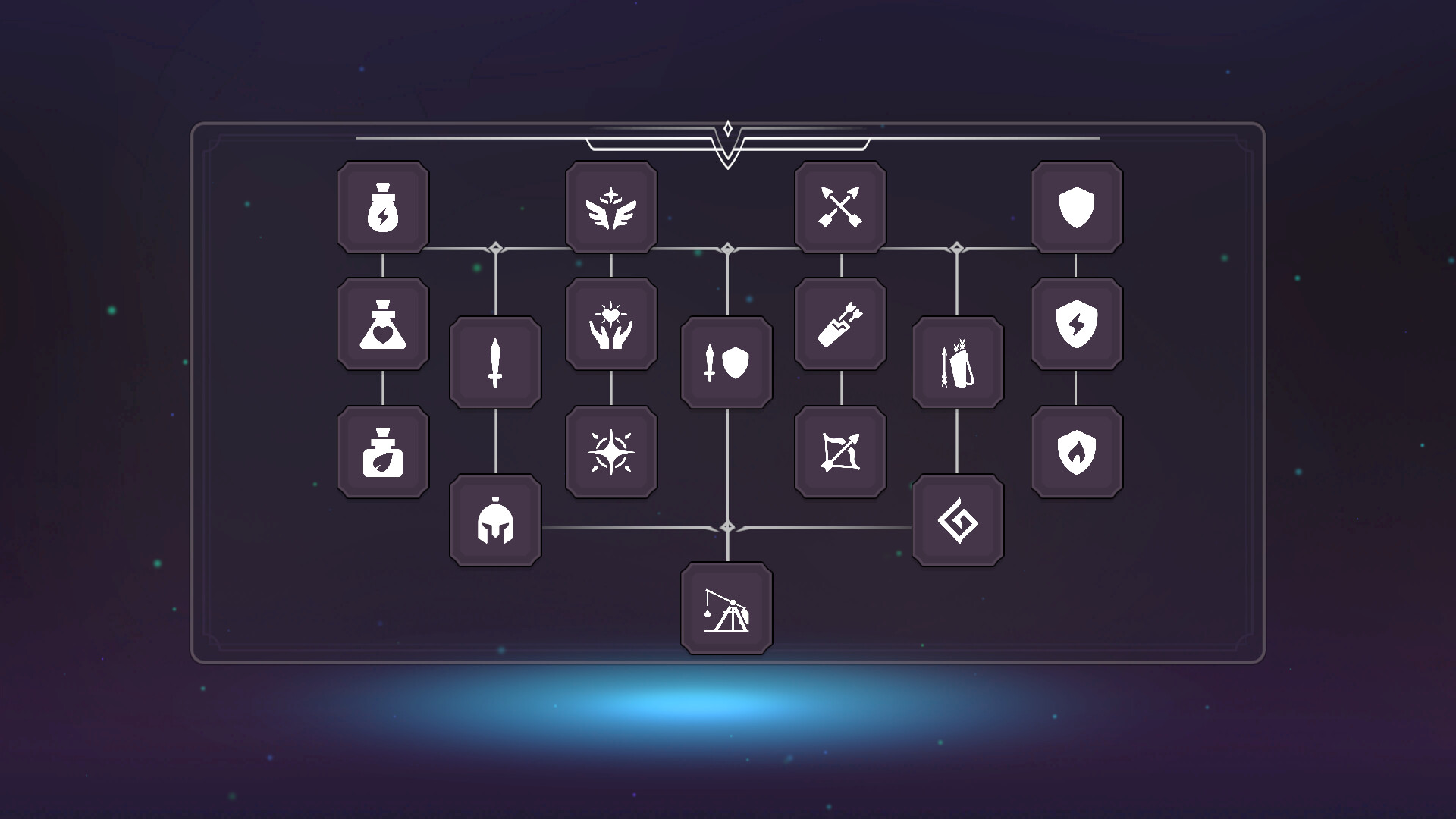Select the lightning potion skill node
This screenshot has height=819, width=1456.
pos(383,207)
